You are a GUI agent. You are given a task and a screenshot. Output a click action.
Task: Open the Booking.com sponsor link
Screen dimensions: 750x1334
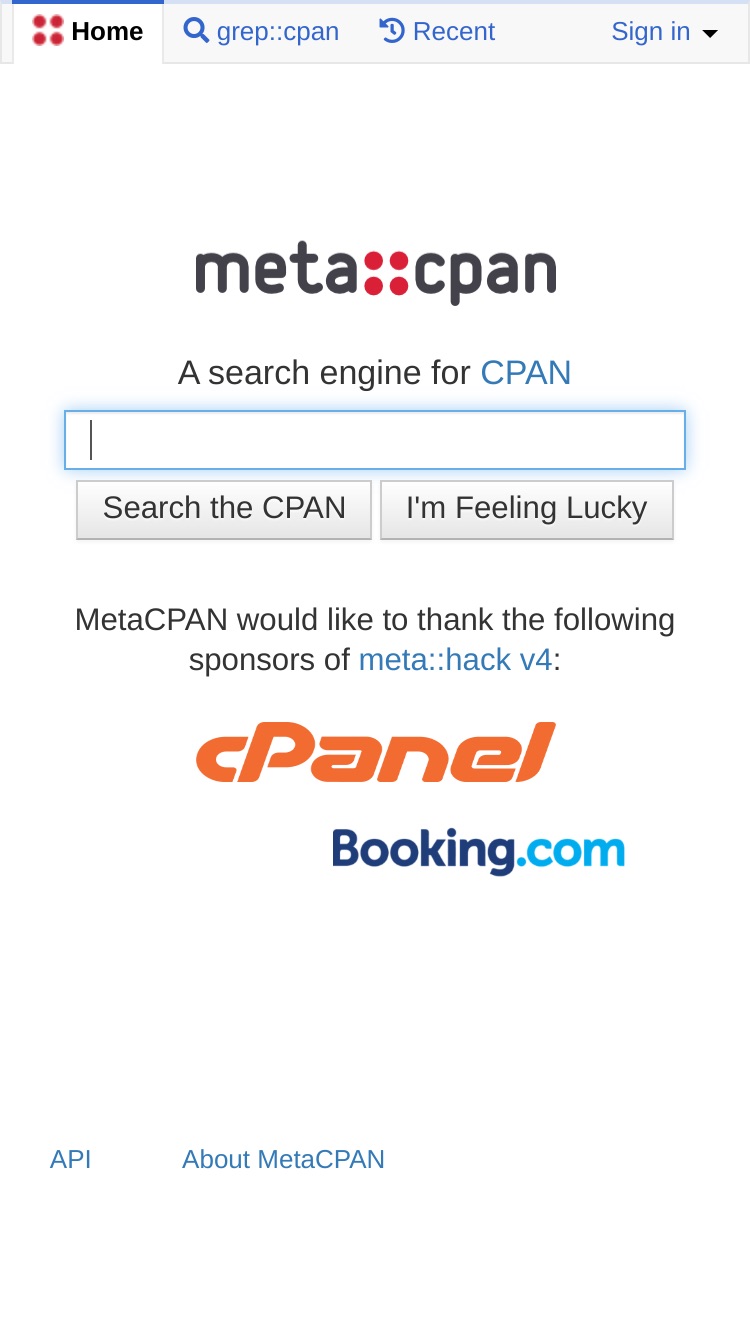tap(478, 851)
